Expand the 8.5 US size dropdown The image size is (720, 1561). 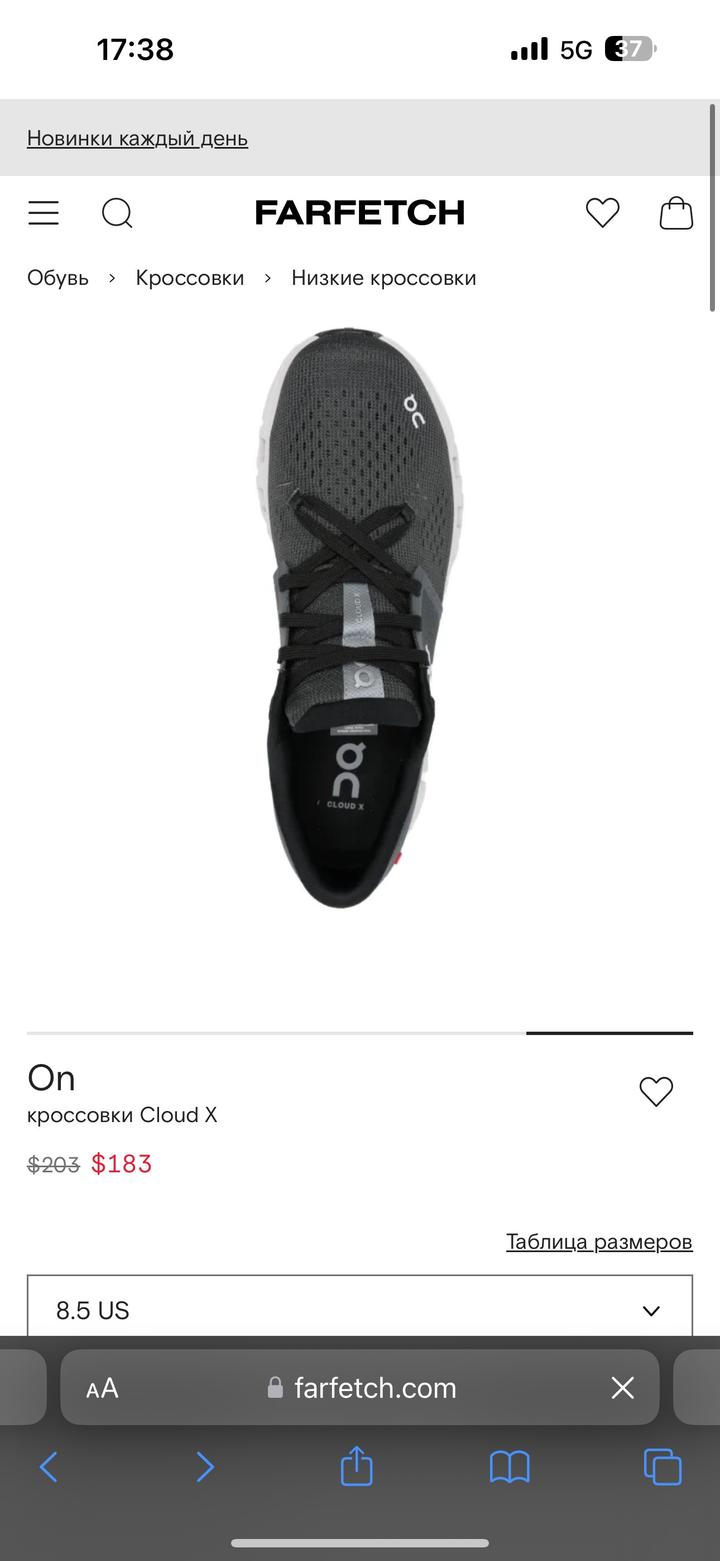click(x=360, y=1309)
